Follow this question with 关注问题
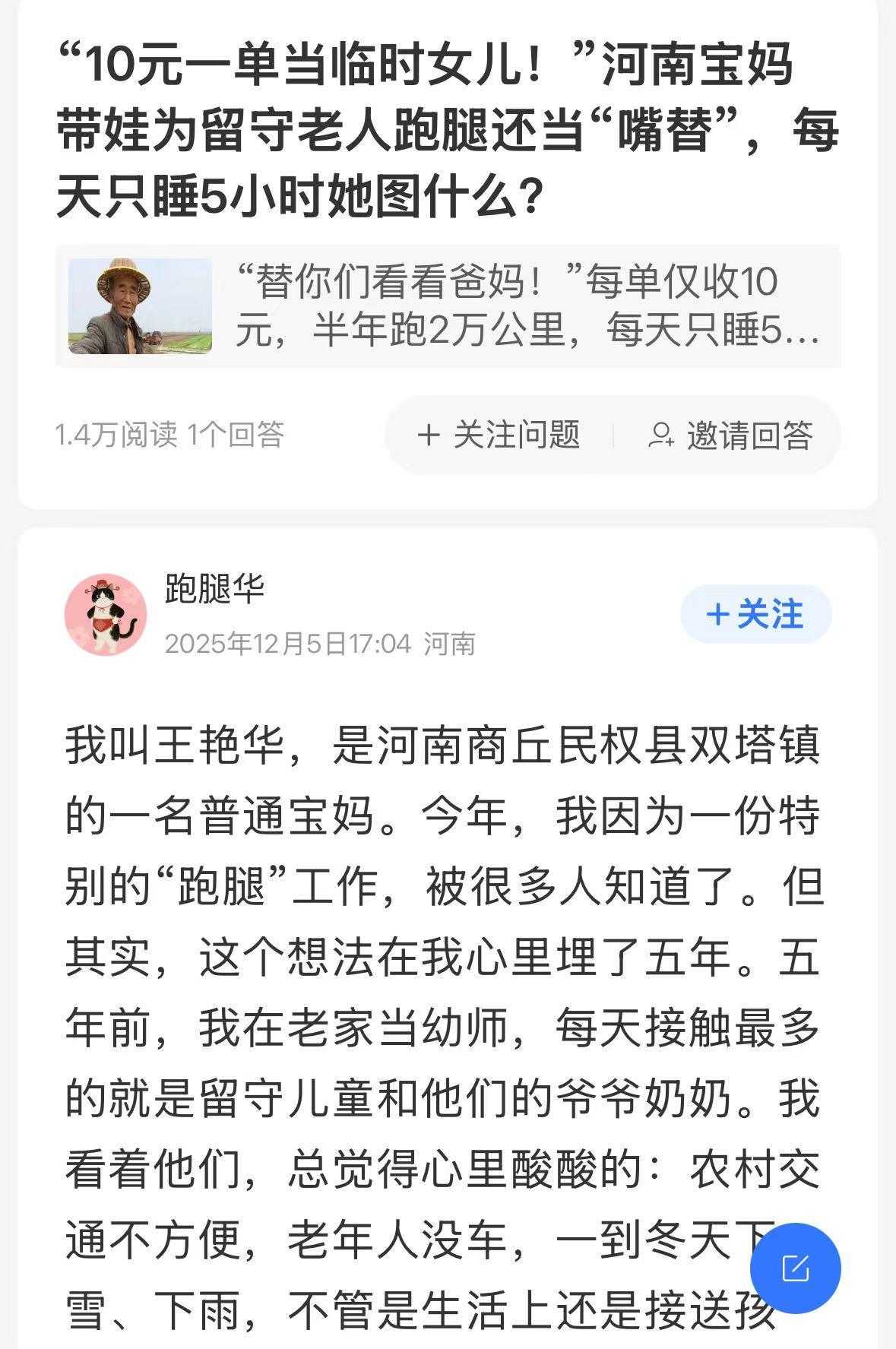 499,435
